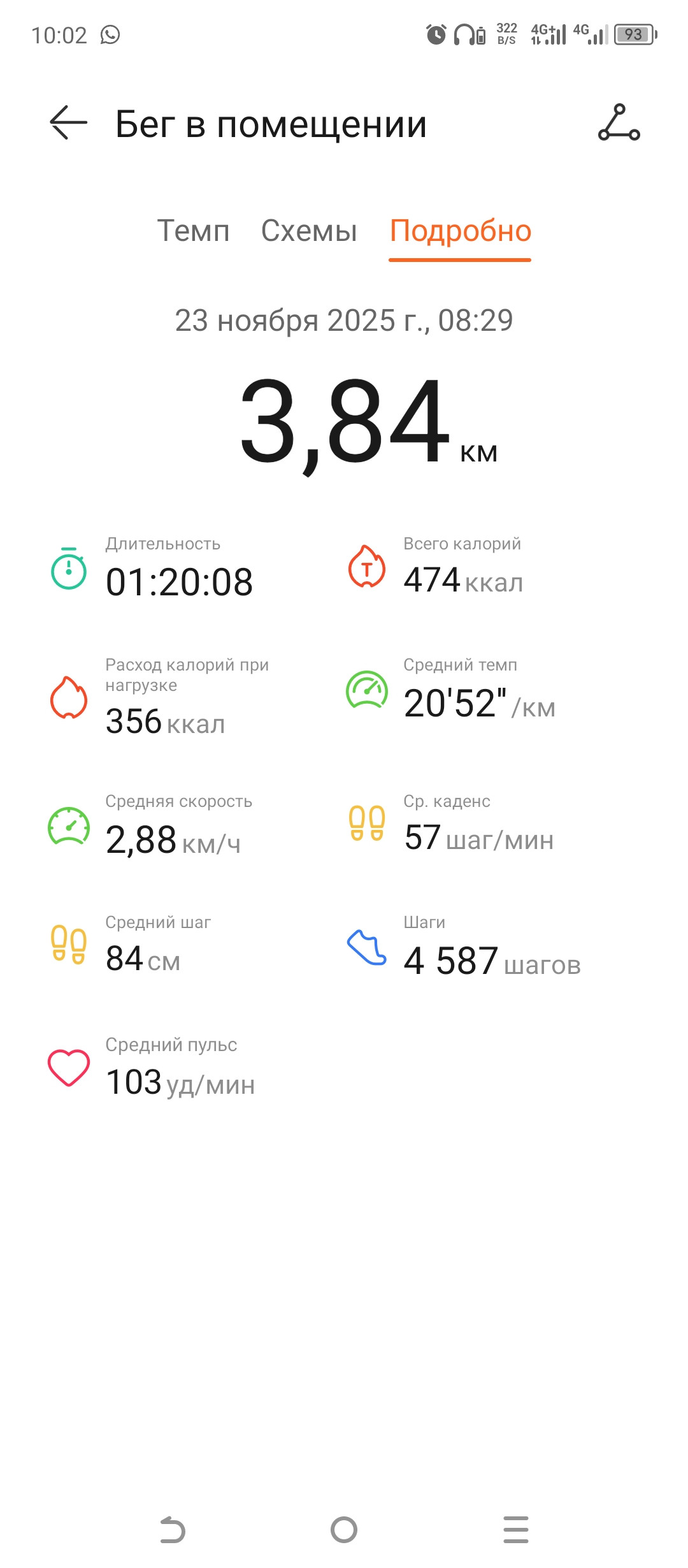The width and height of the screenshot is (688, 1568).
Task: Tap the system home button
Action: coord(344,1530)
